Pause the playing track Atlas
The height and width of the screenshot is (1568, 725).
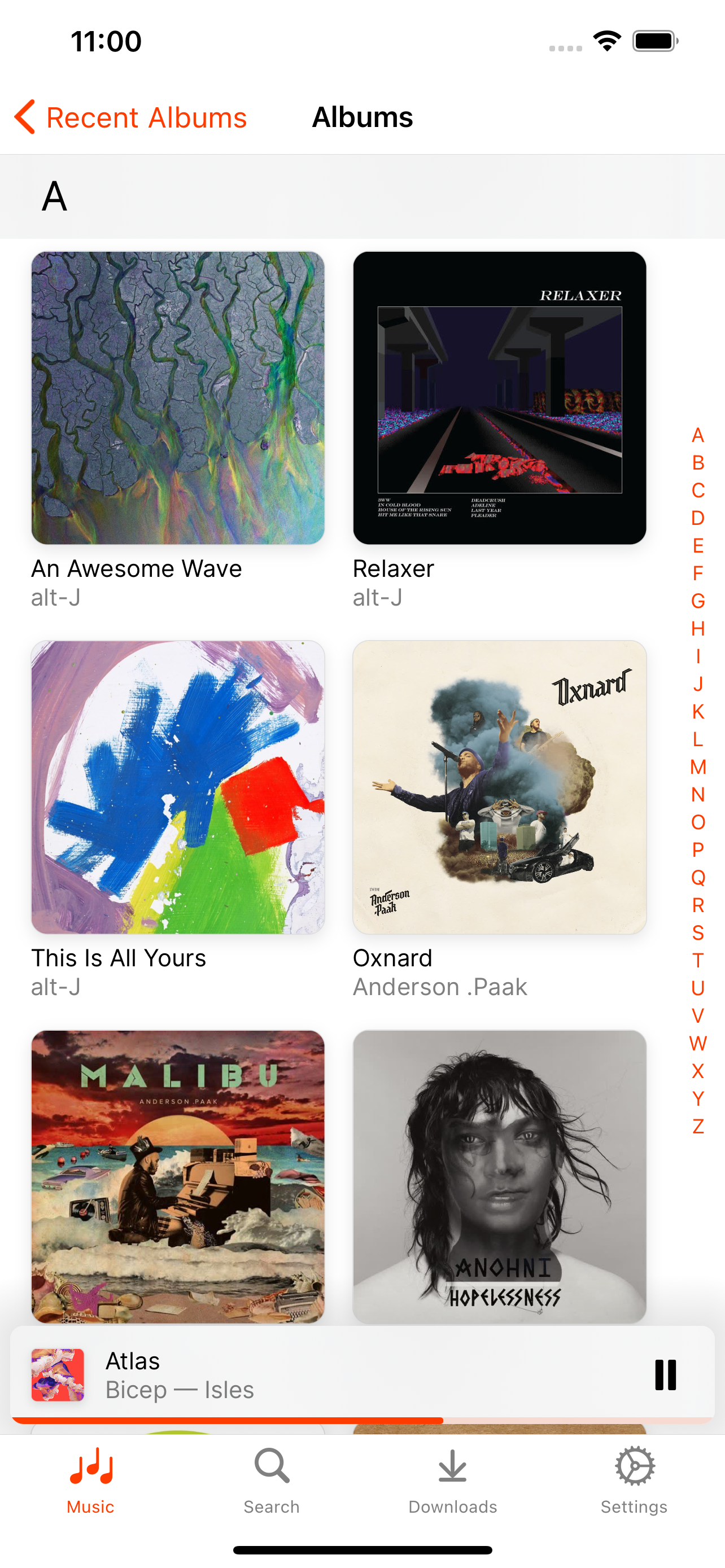[665, 1375]
